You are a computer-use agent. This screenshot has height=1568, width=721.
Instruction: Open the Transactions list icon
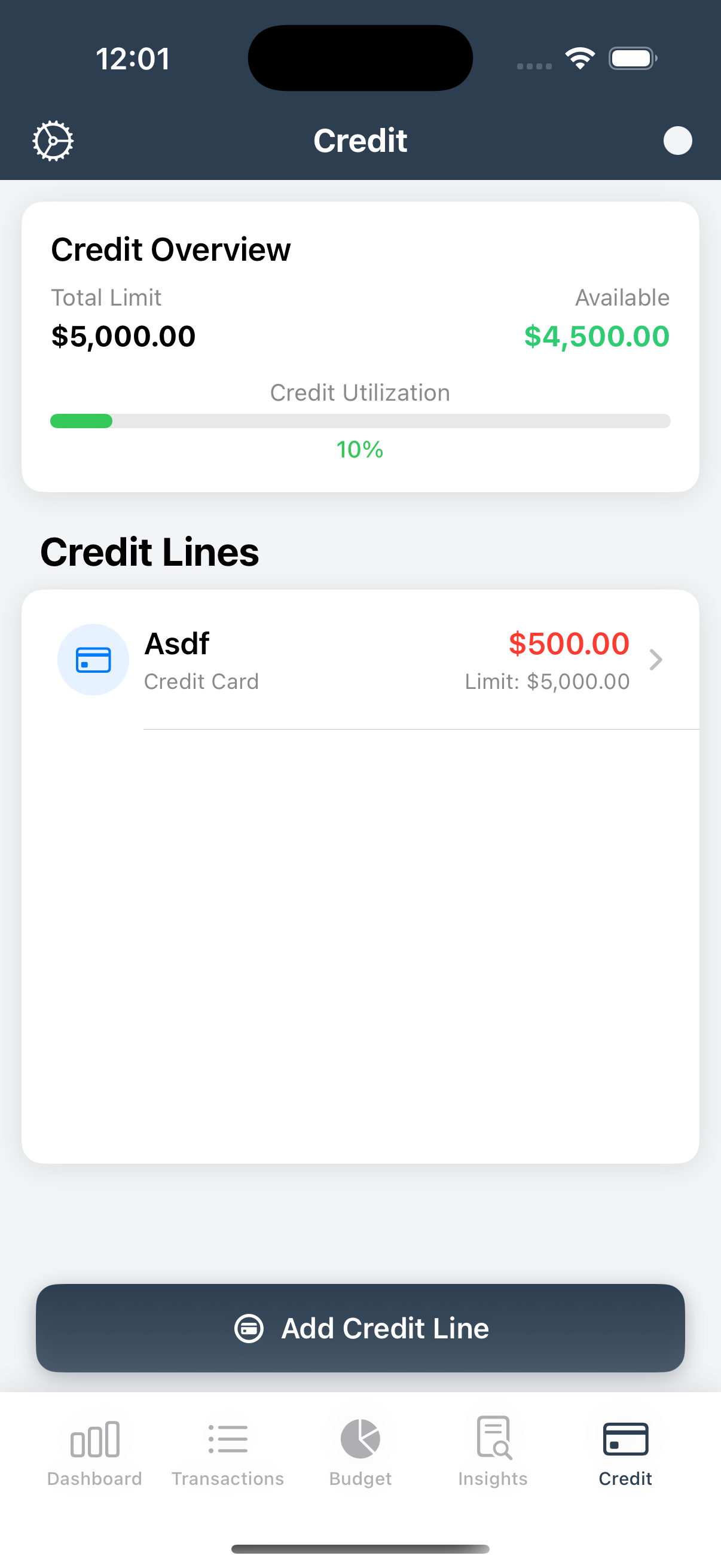(x=228, y=1439)
